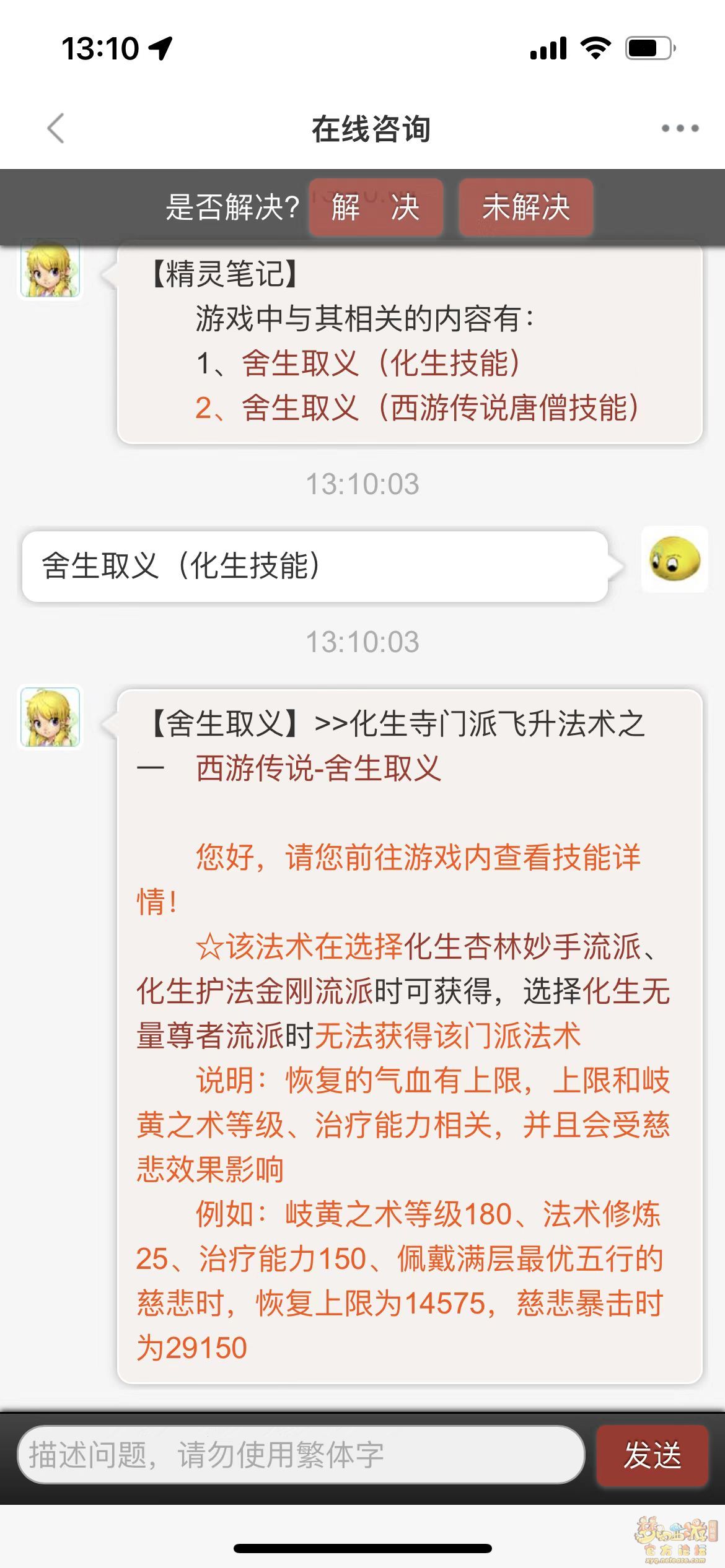Open link 舍生取义（化生技能）
725x1568 pixels.
380,364
